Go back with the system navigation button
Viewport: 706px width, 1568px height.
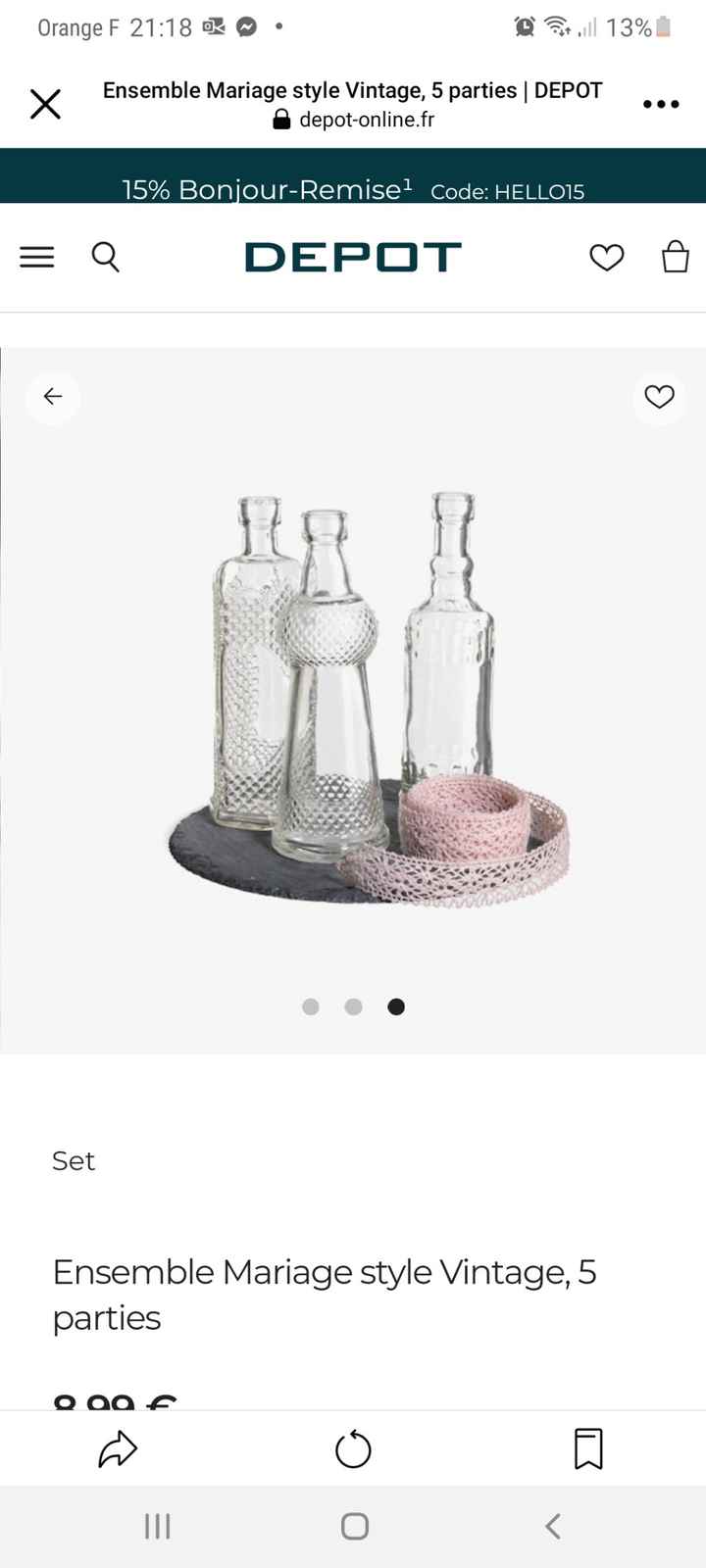553,1526
